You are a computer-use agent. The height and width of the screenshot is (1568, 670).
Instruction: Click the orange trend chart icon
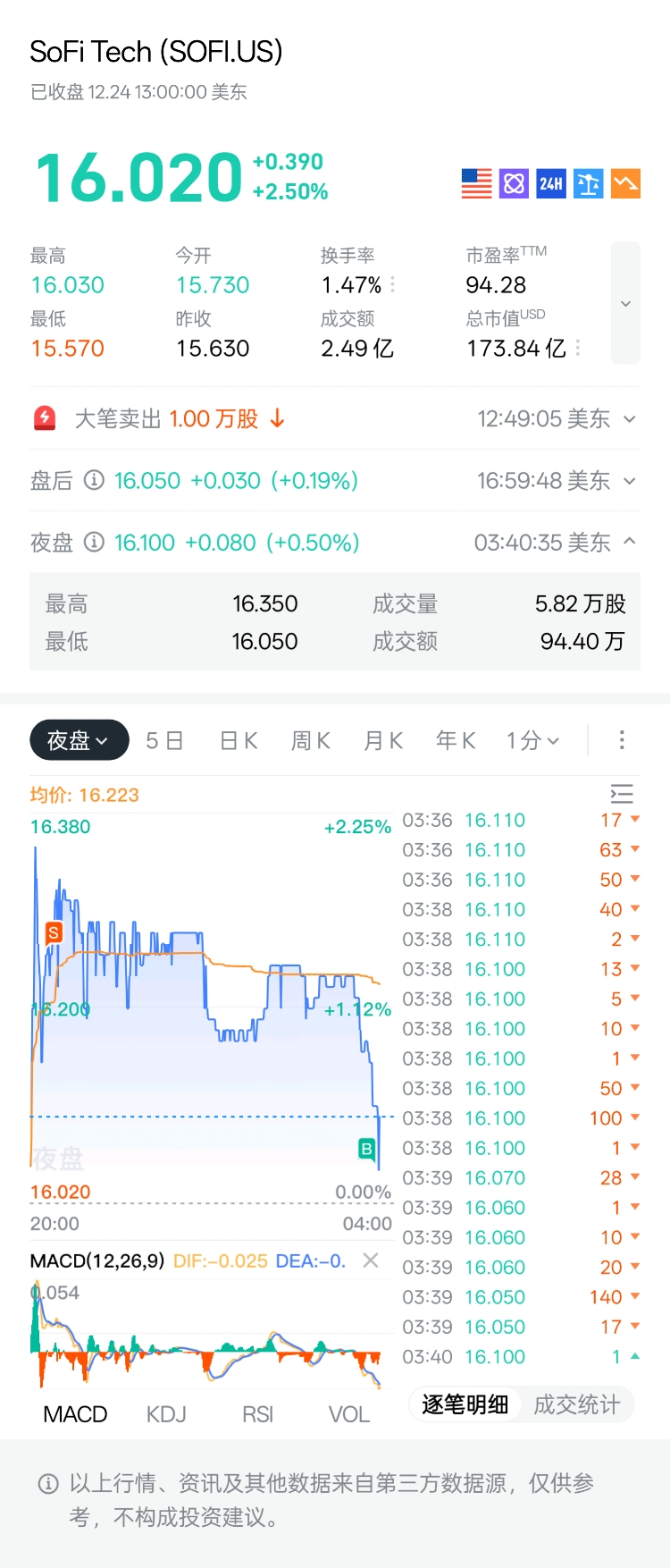tap(625, 183)
